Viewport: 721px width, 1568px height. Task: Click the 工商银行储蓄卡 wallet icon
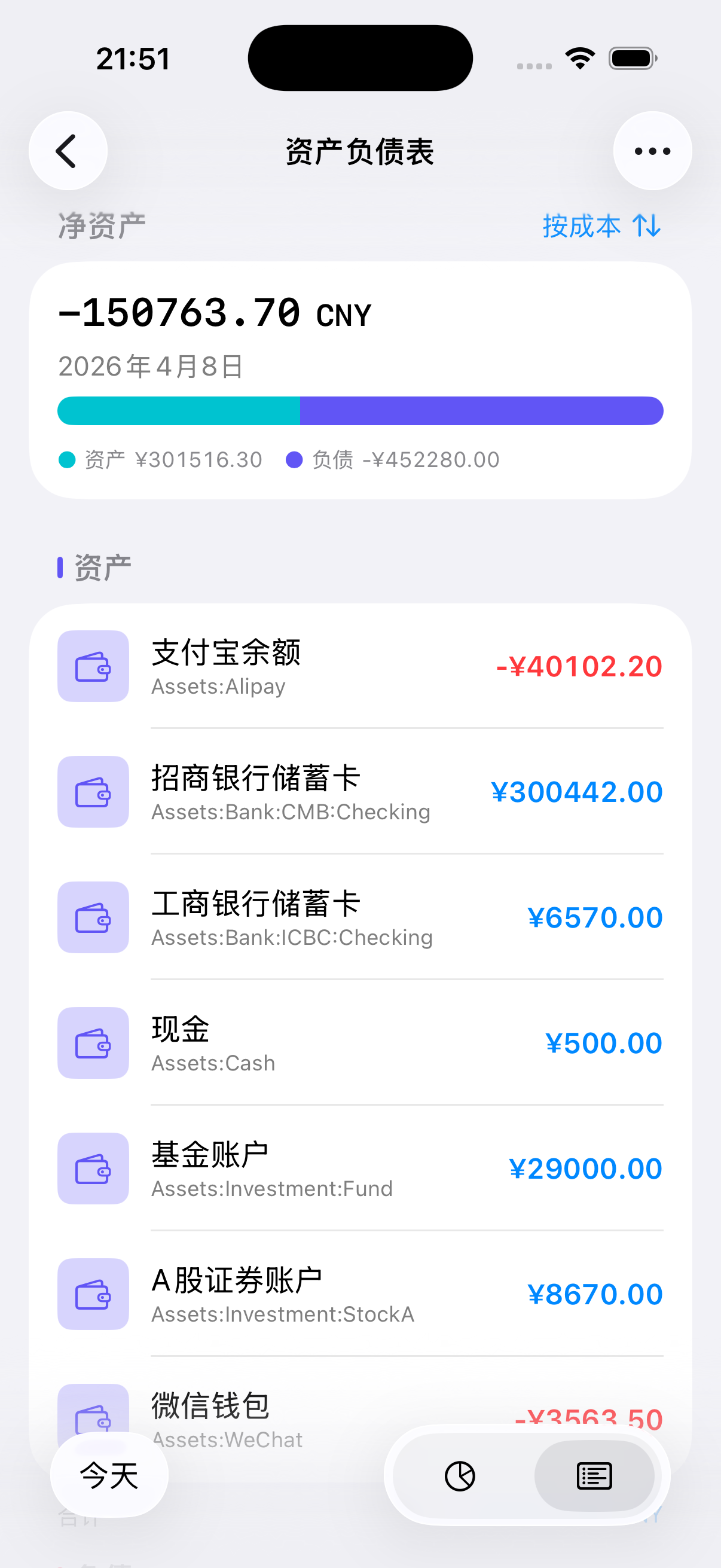93,917
